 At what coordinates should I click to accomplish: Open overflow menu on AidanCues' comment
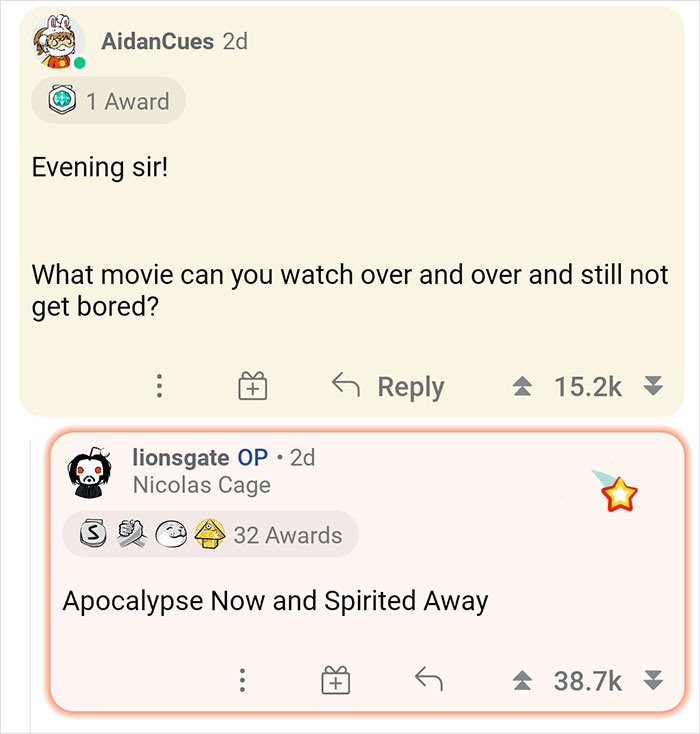159,387
